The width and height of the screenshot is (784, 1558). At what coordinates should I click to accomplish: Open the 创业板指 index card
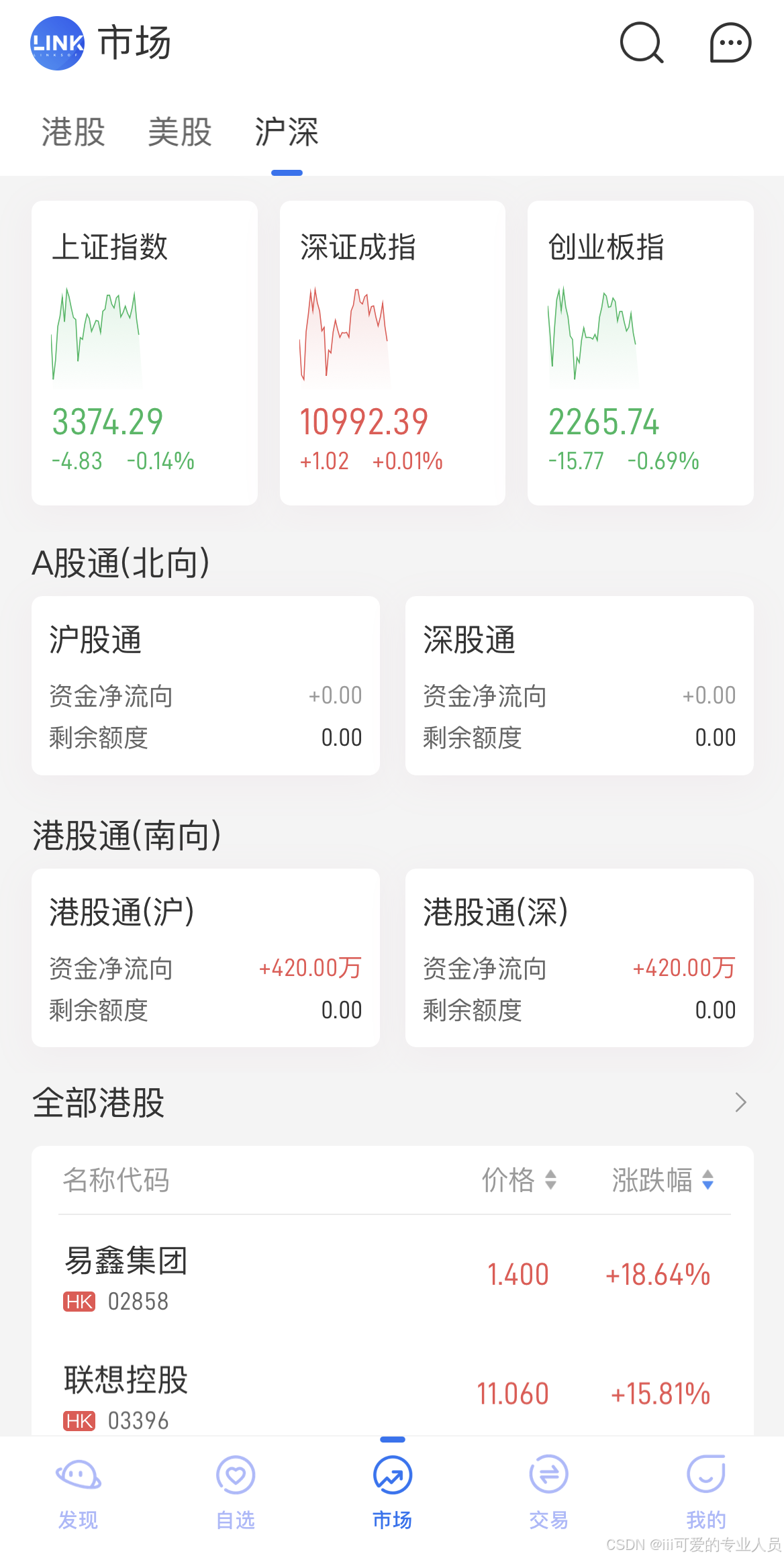[640, 352]
